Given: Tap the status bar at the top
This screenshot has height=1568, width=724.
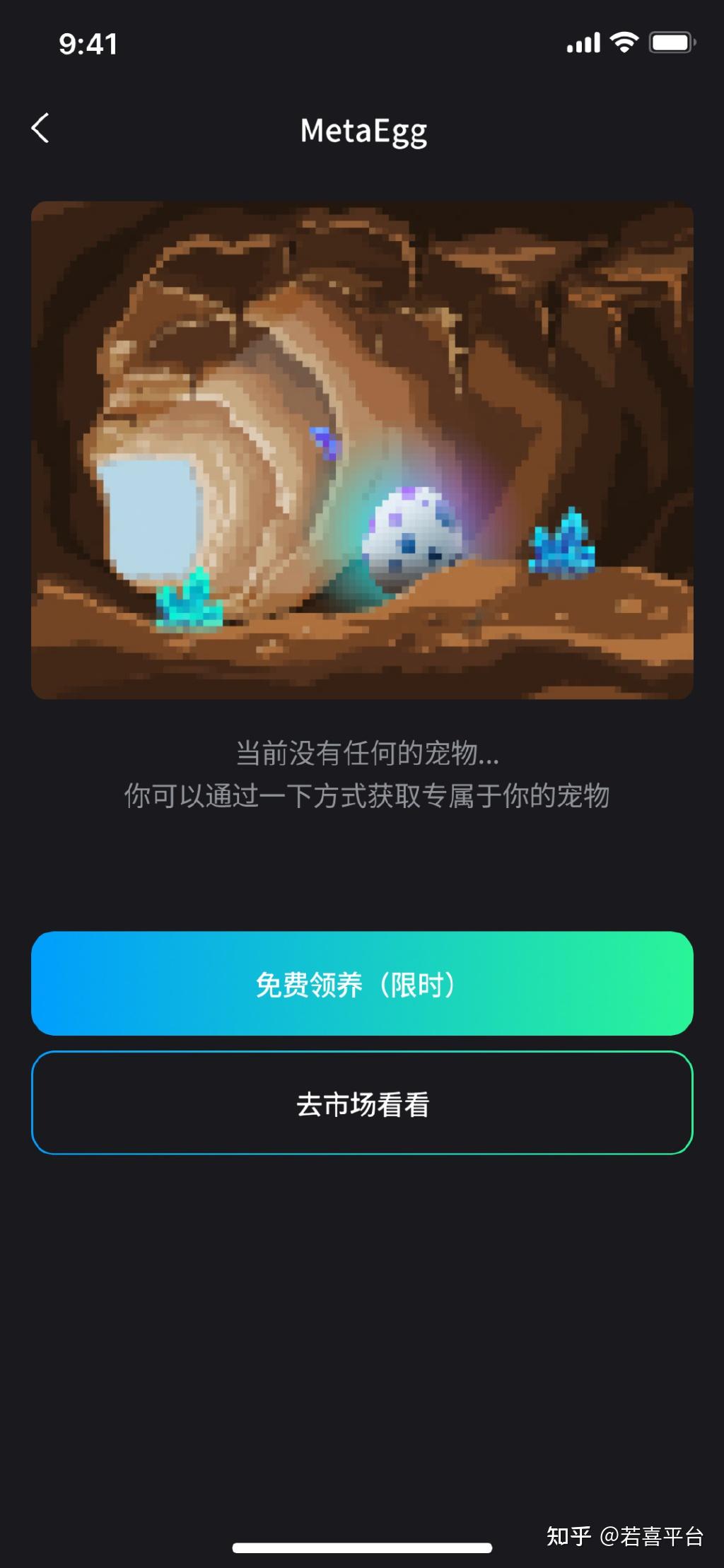Looking at the screenshot, I should tap(362, 42).
